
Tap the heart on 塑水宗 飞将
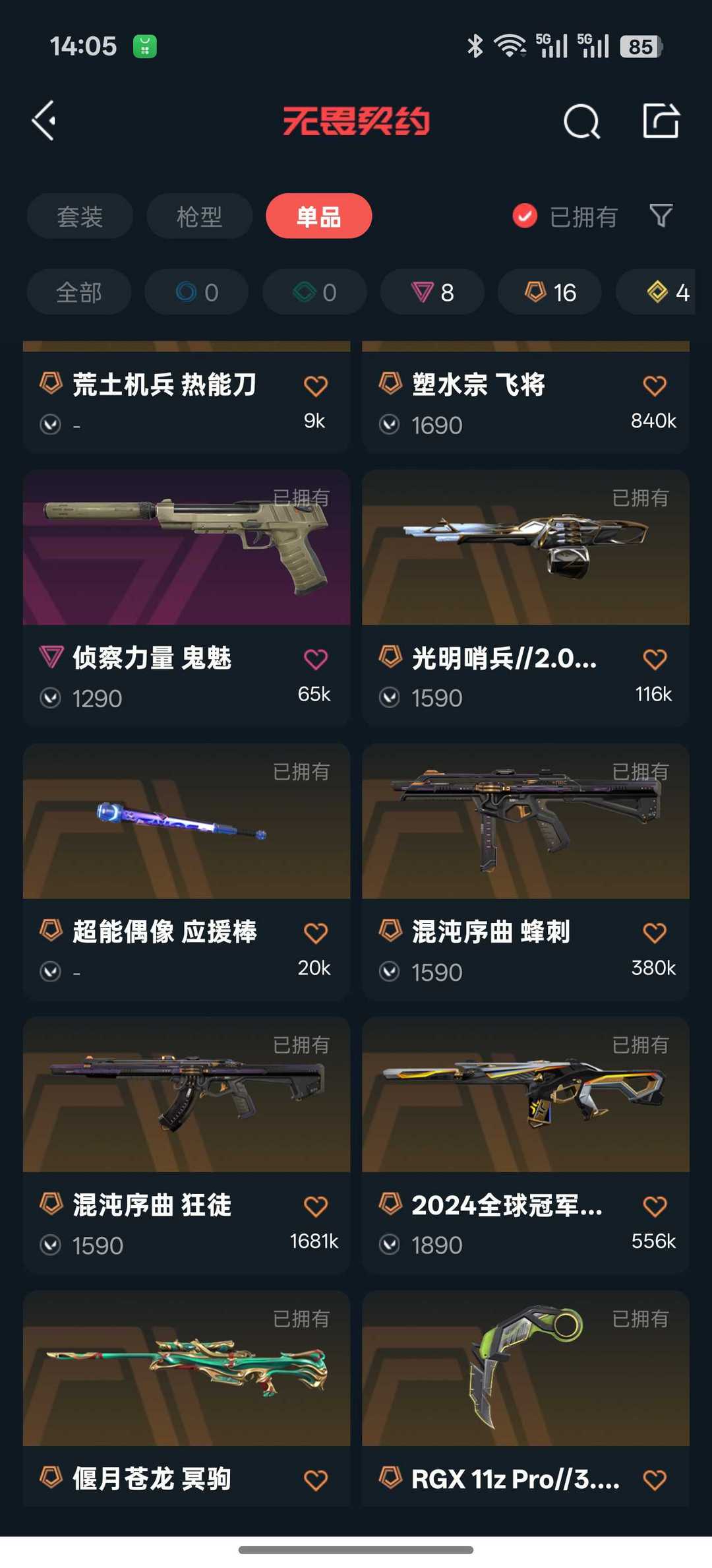tap(654, 386)
